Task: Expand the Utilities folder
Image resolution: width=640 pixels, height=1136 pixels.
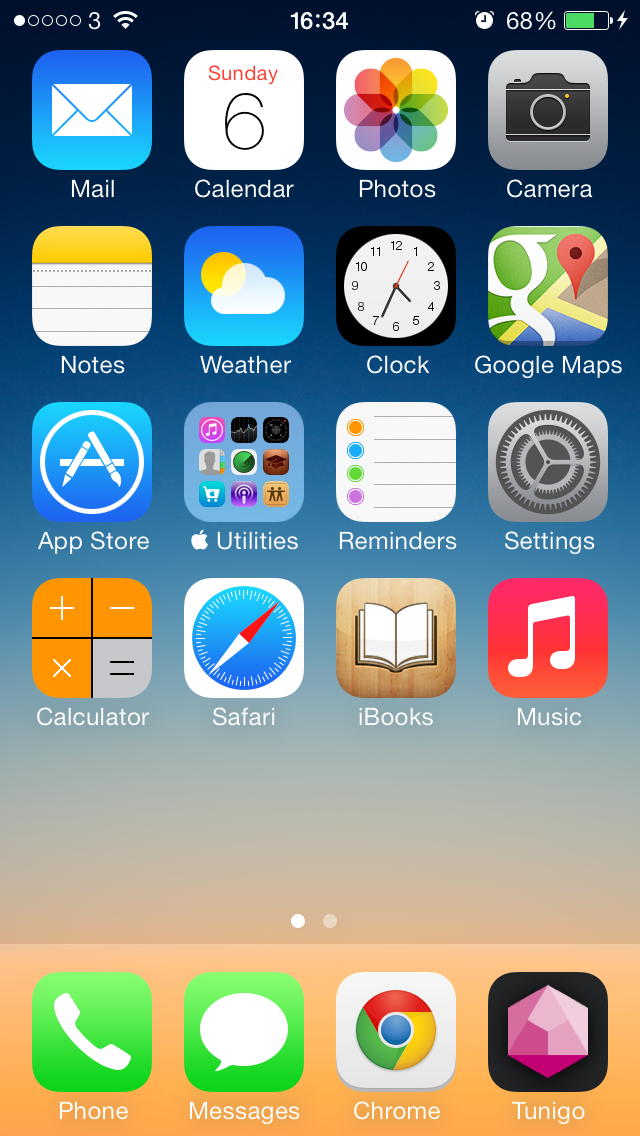Action: tap(244, 462)
